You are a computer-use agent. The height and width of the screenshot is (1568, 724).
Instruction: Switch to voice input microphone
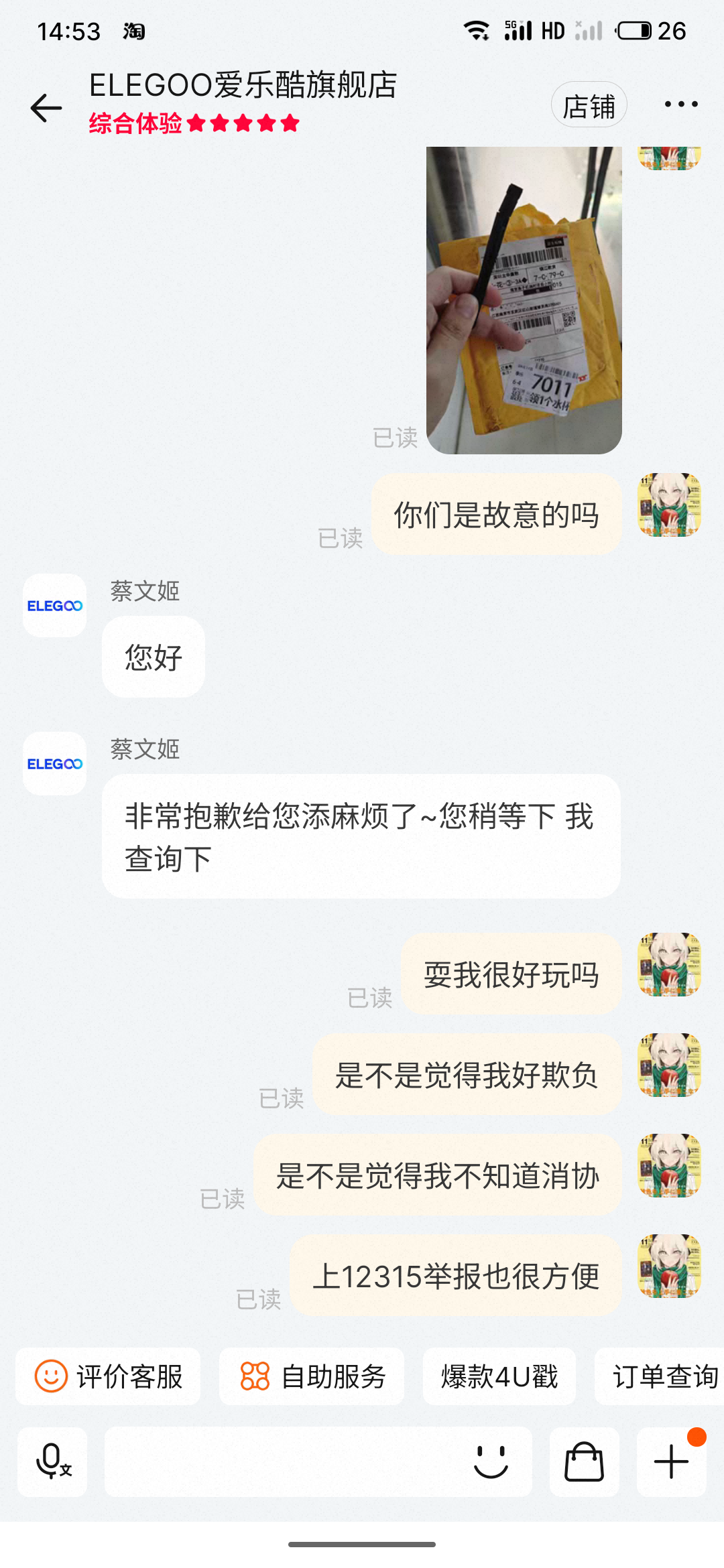coord(52,1461)
